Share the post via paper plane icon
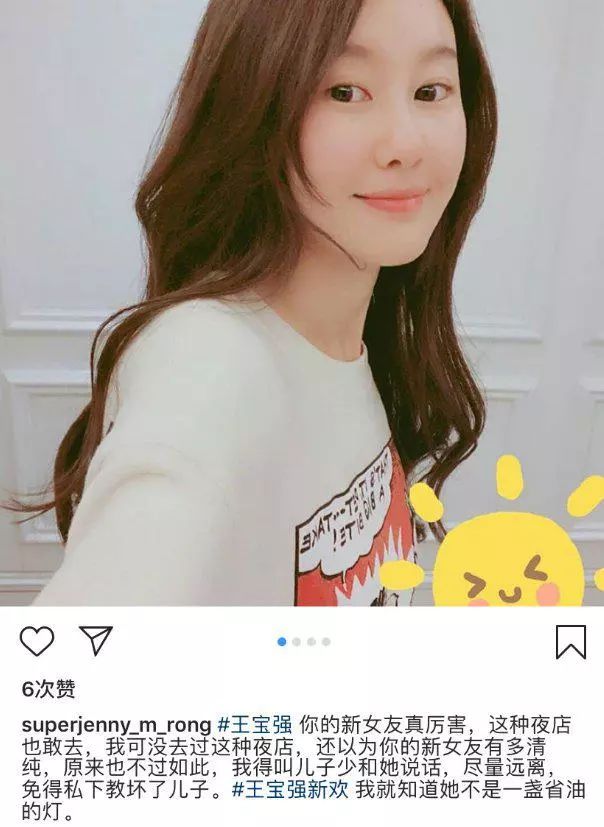Viewport: 604px width, 827px height. click(95, 640)
